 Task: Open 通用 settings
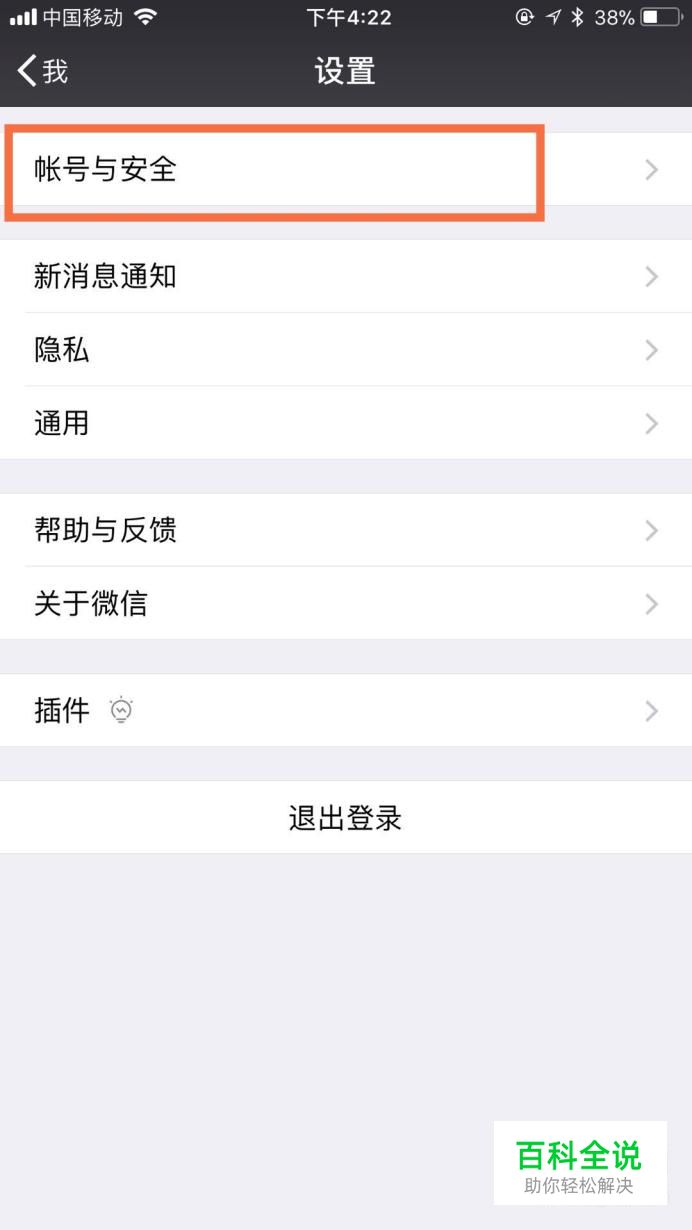(346, 423)
